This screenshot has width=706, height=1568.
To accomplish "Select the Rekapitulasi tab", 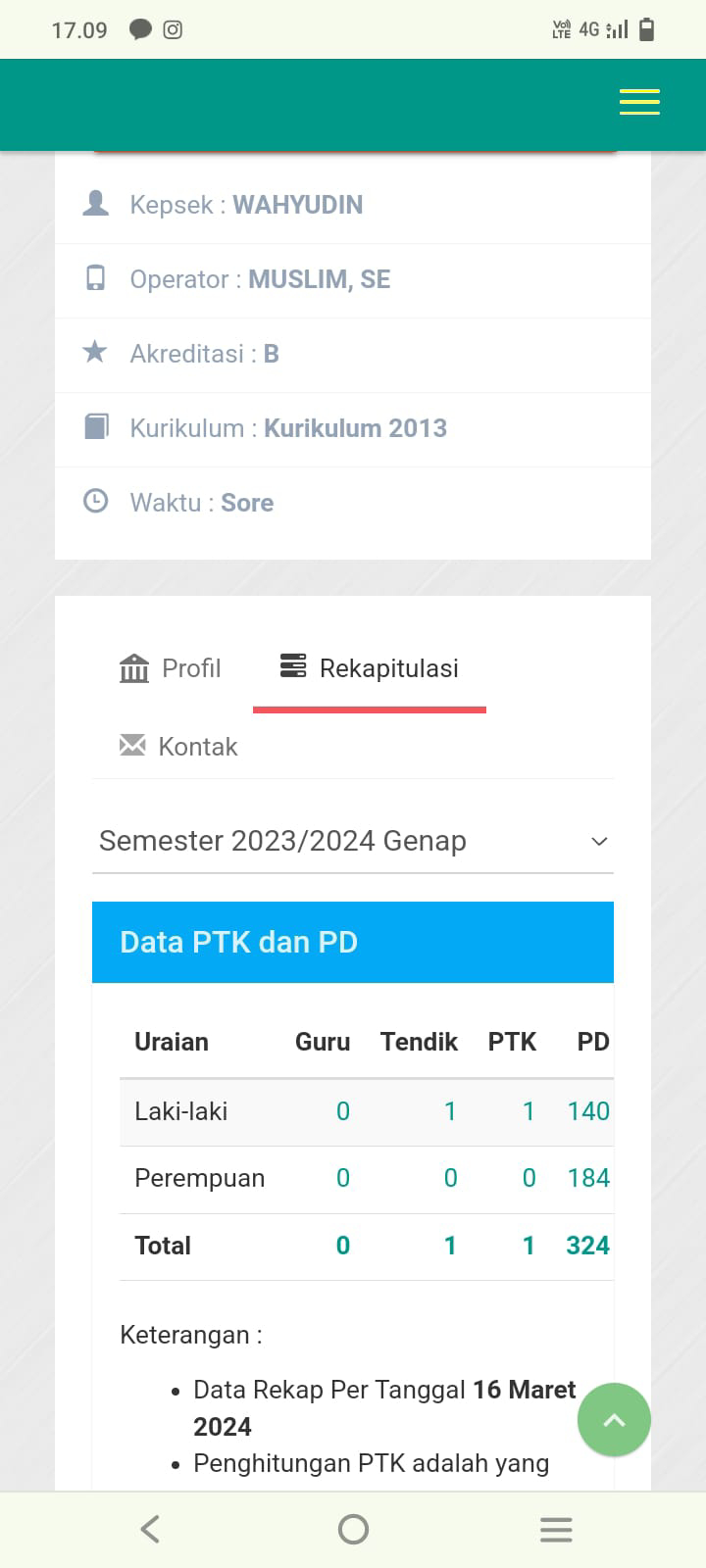I will coord(370,668).
